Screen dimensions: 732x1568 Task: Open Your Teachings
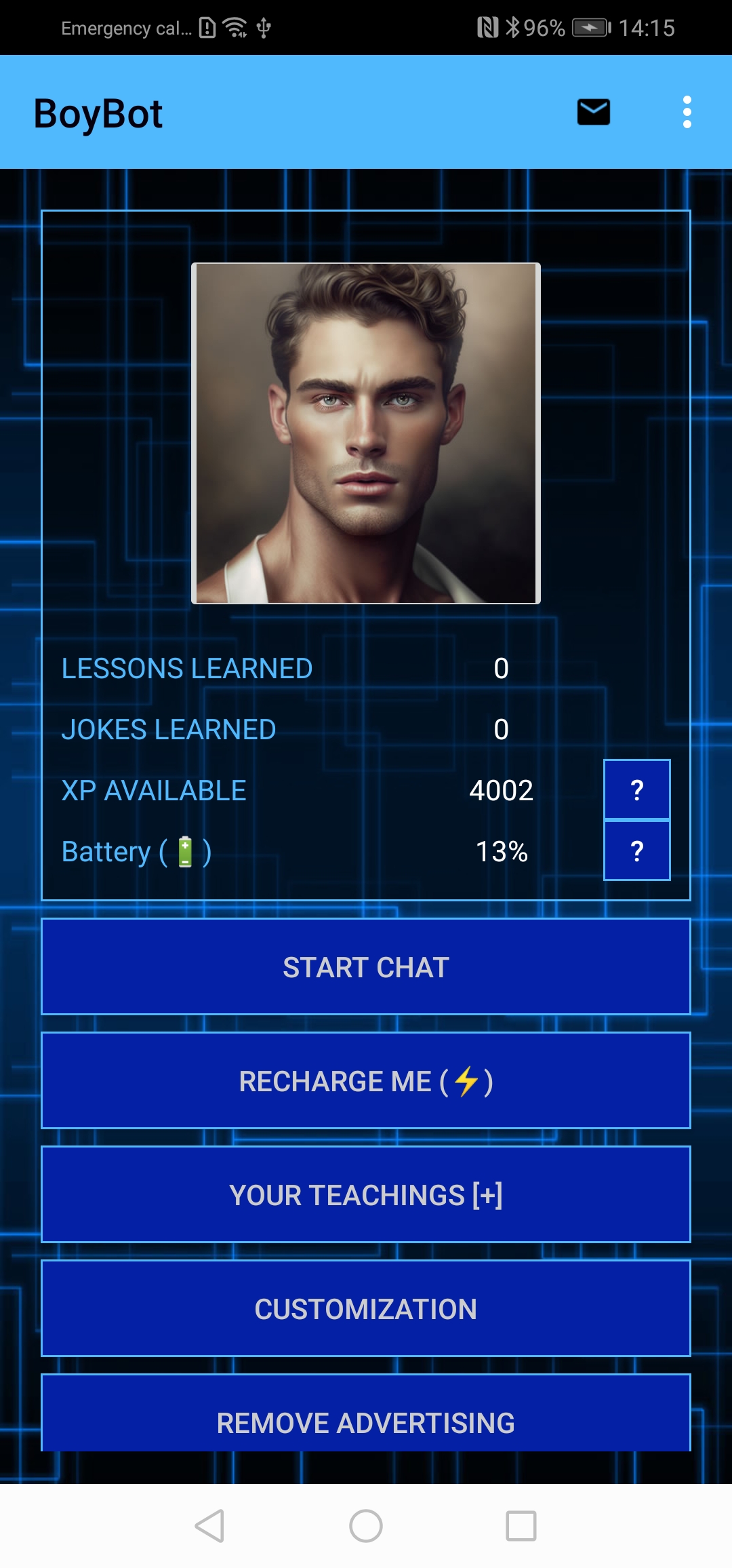pos(366,1195)
